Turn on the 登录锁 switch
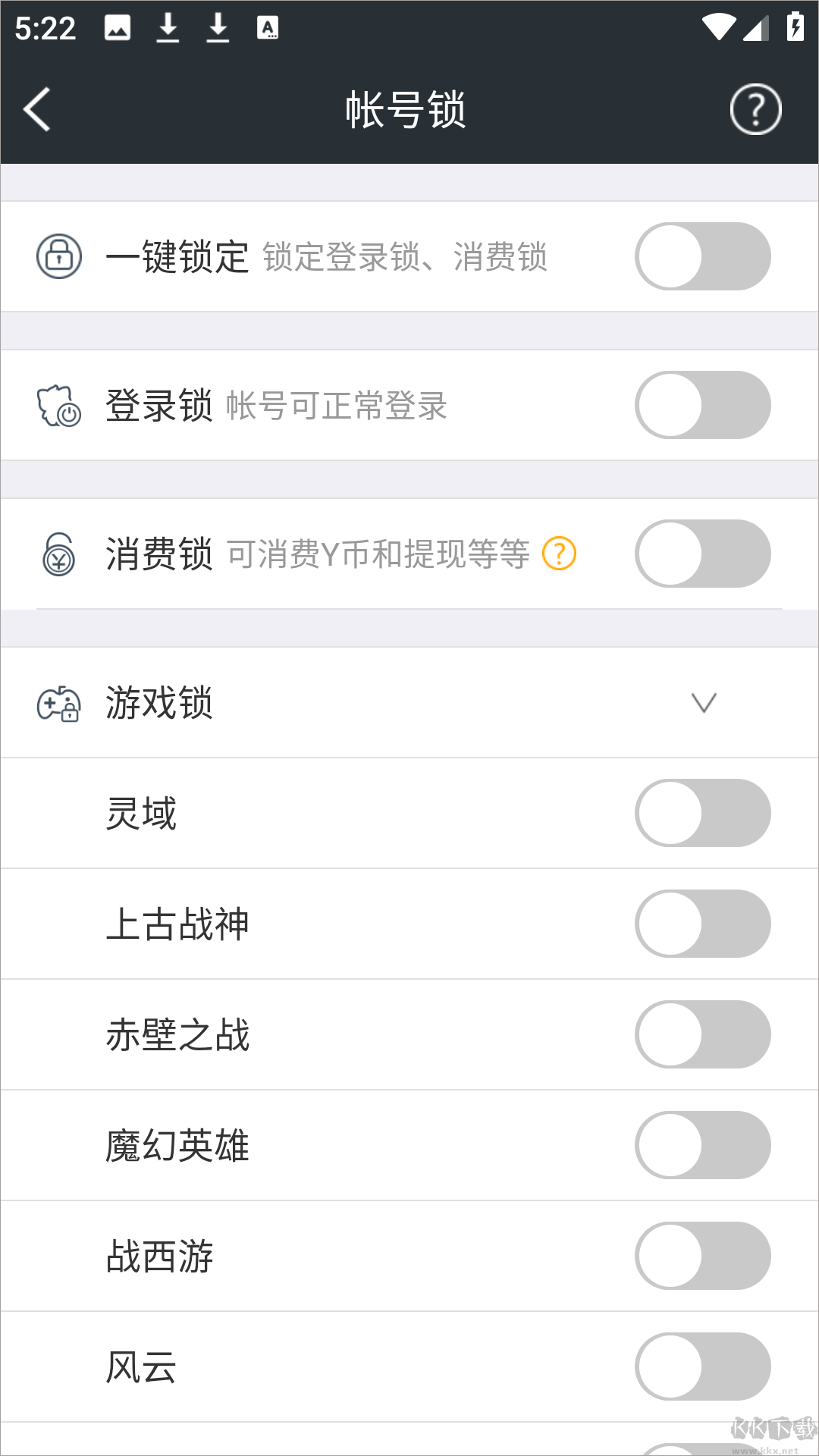This screenshot has height=1456, width=819. (702, 405)
